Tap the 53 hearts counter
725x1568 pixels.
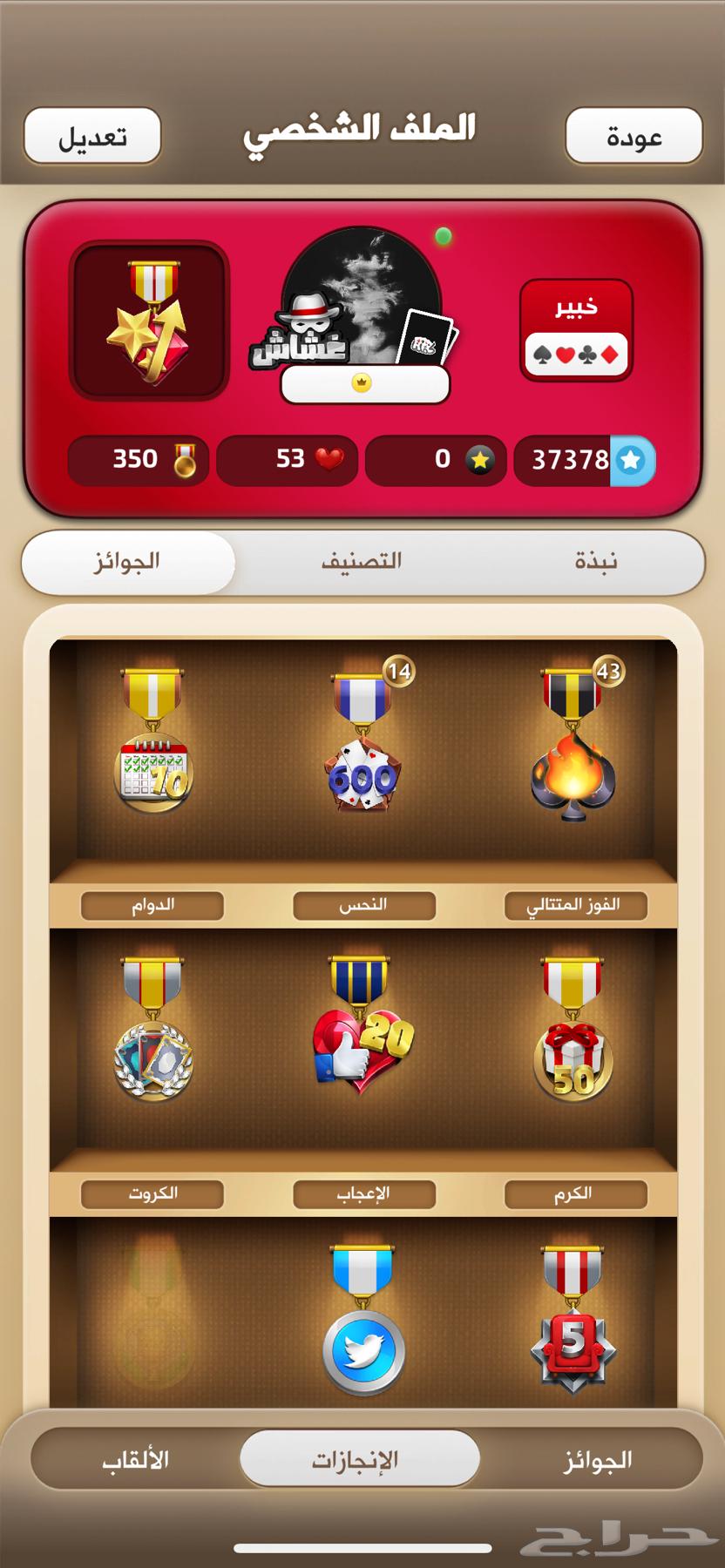(286, 461)
